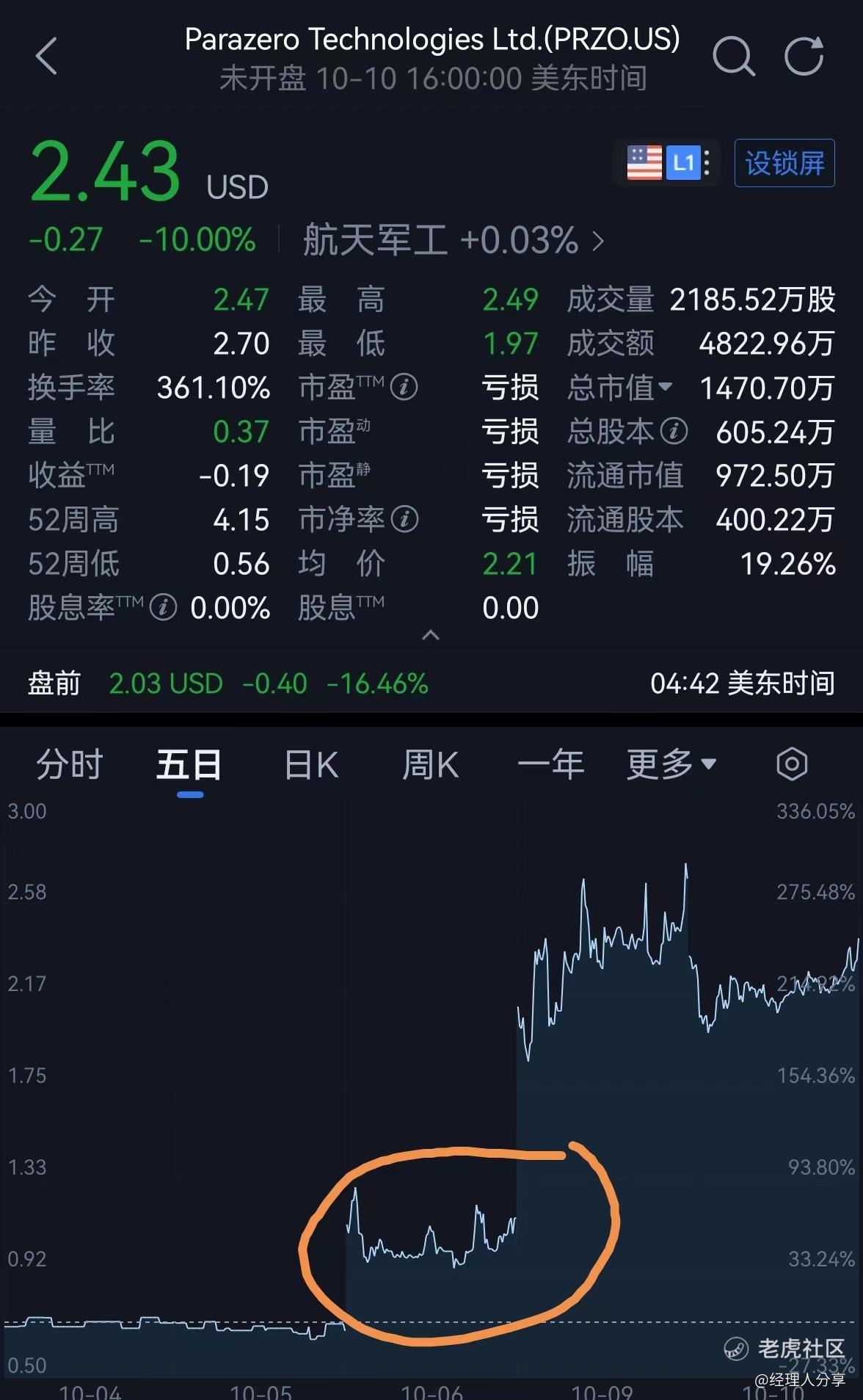Show info for 股息率TTM
Screen dimensions: 863x1400
pos(163,607)
